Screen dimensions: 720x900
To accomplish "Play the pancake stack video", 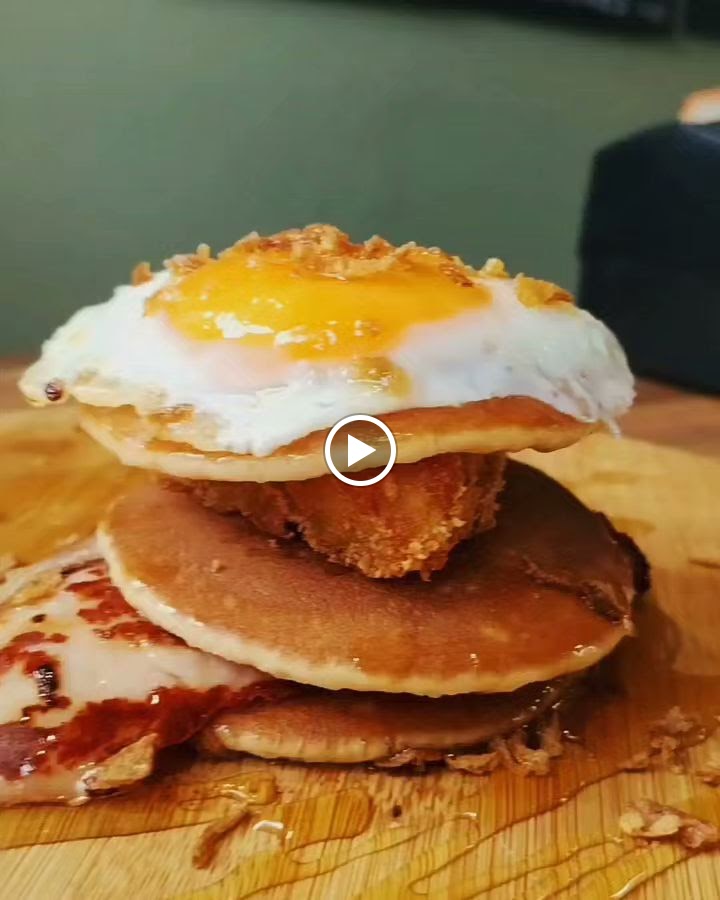I will pyautogui.click(x=360, y=450).
